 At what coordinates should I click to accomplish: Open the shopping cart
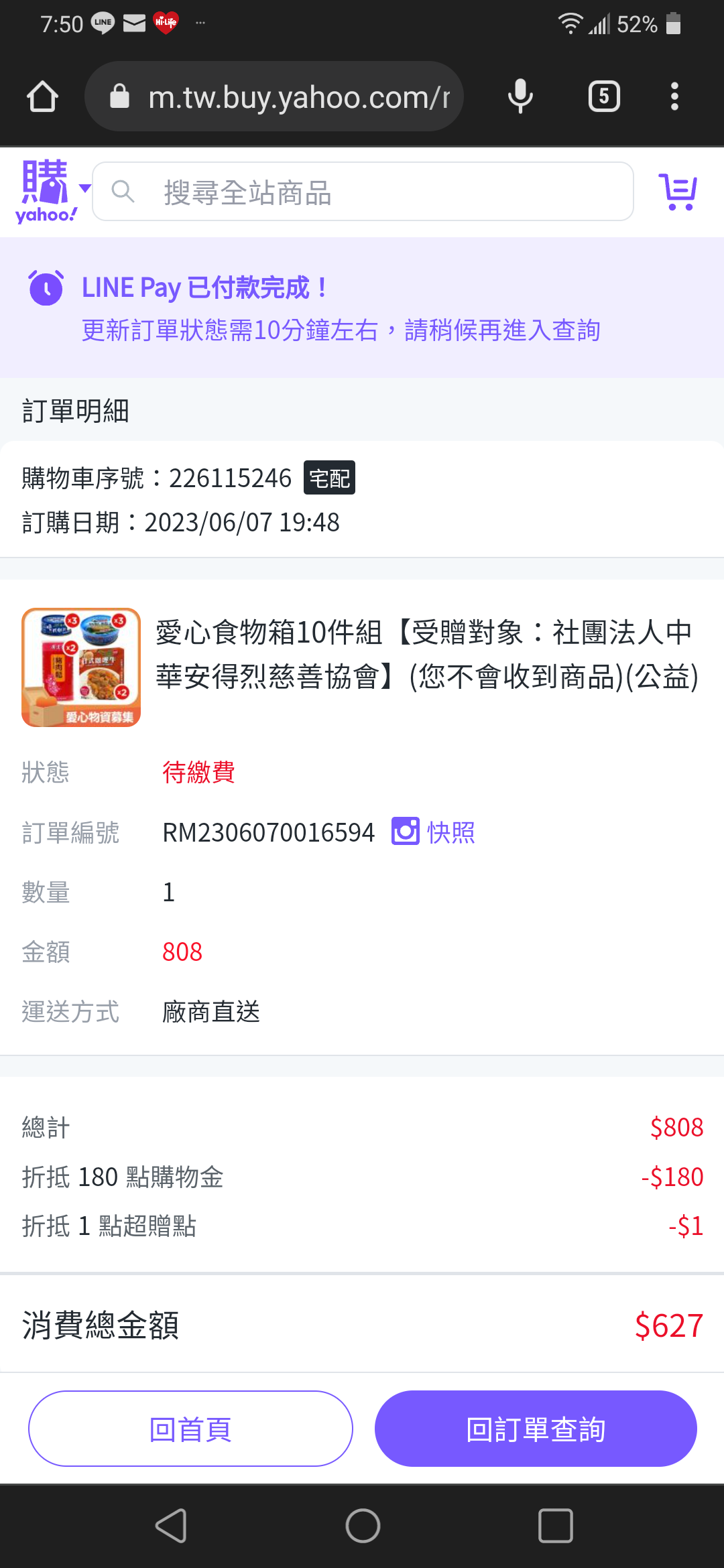(678, 192)
